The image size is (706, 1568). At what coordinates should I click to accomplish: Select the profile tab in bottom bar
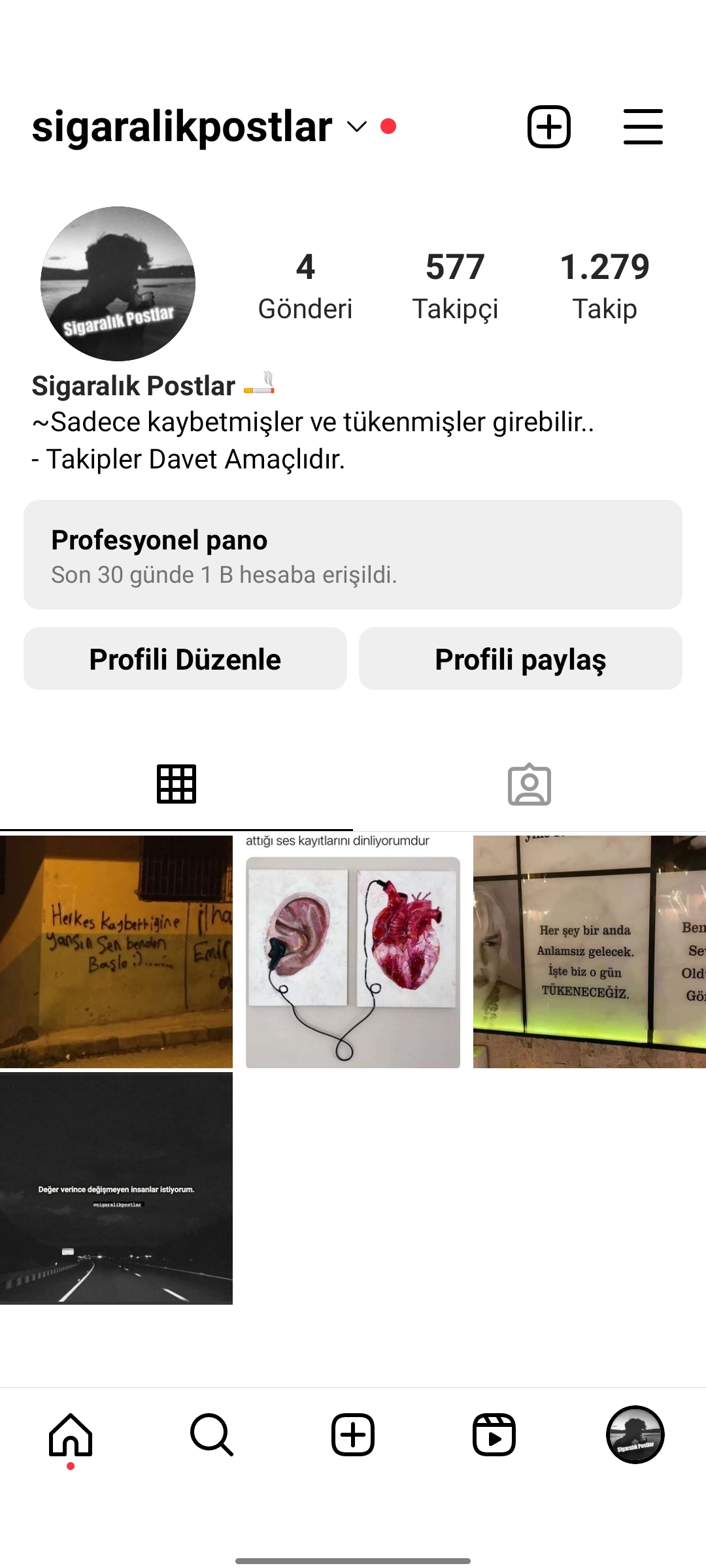coord(635,1435)
